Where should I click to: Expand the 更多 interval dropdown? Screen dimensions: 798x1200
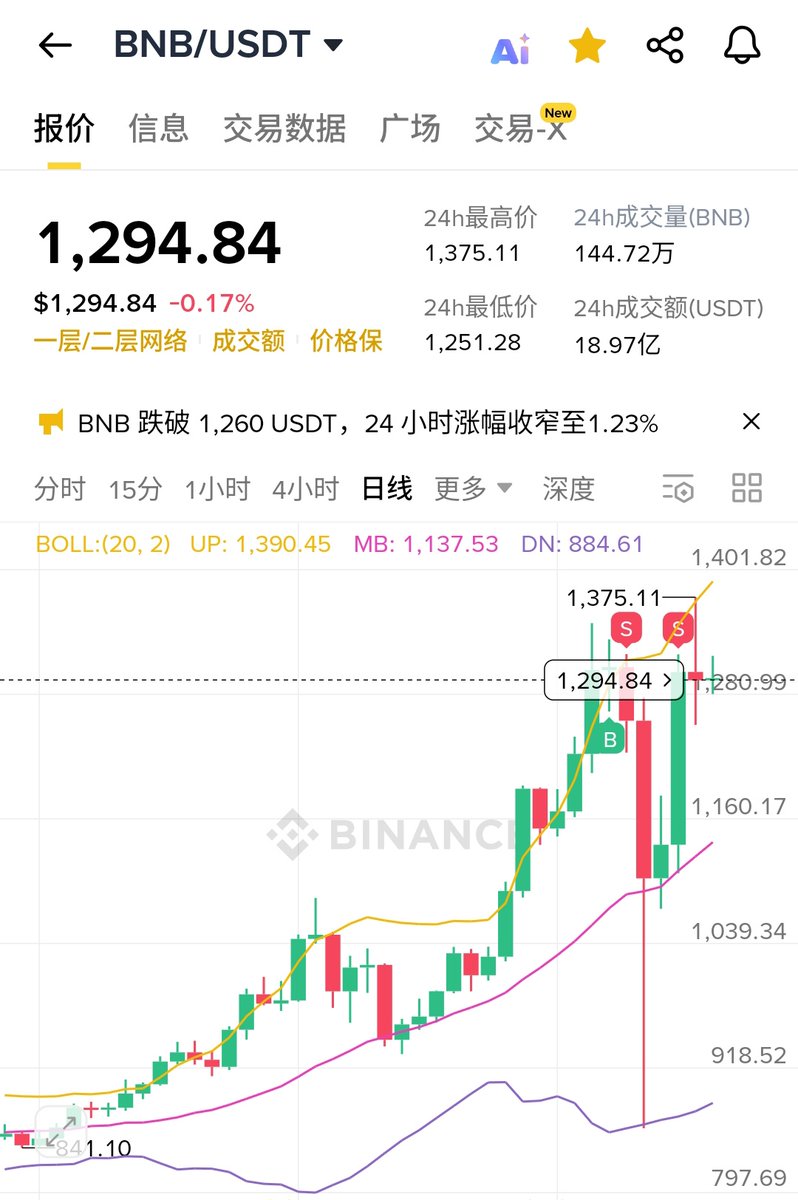click(473, 489)
